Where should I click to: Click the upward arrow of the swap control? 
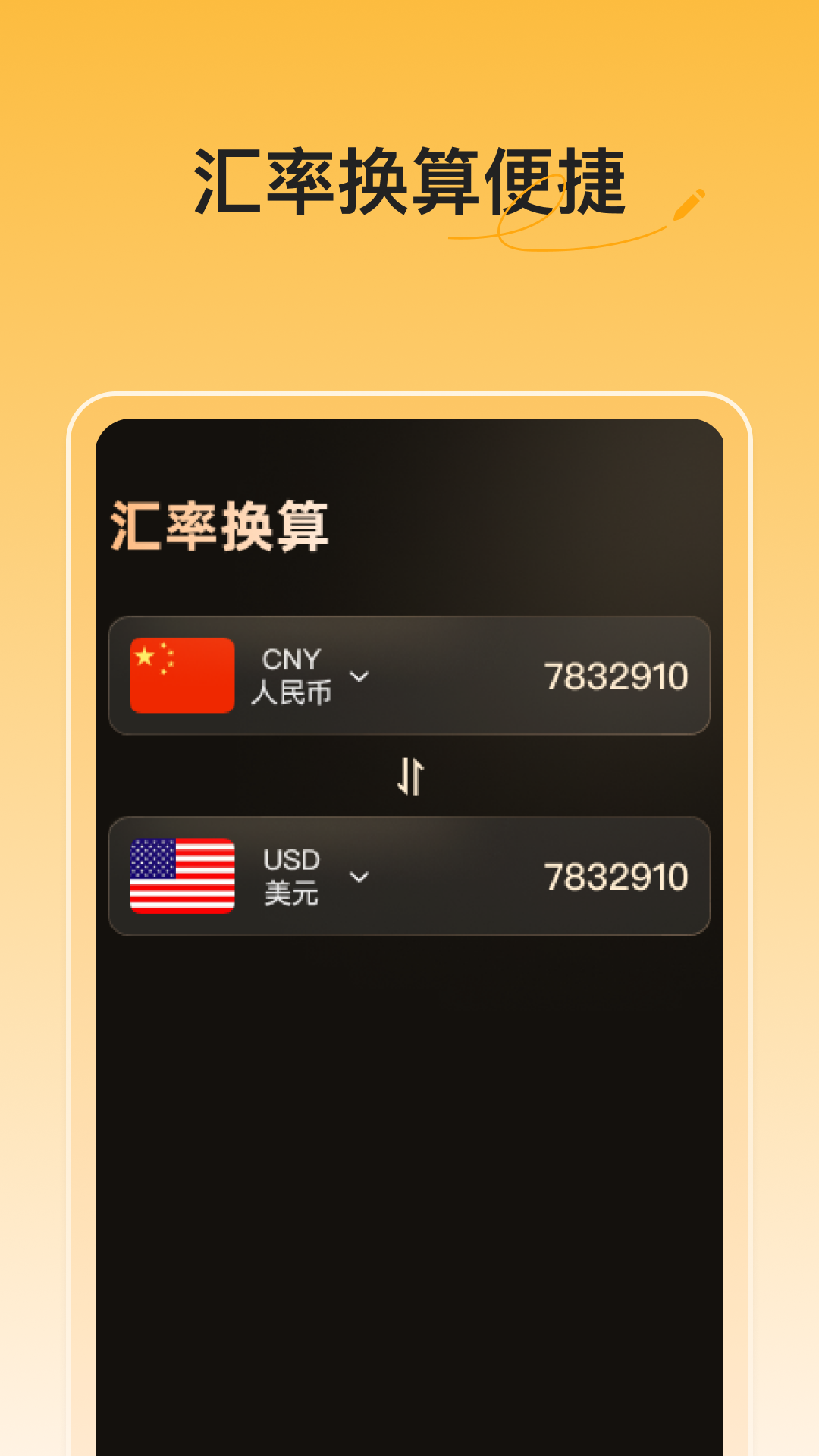tap(417, 775)
